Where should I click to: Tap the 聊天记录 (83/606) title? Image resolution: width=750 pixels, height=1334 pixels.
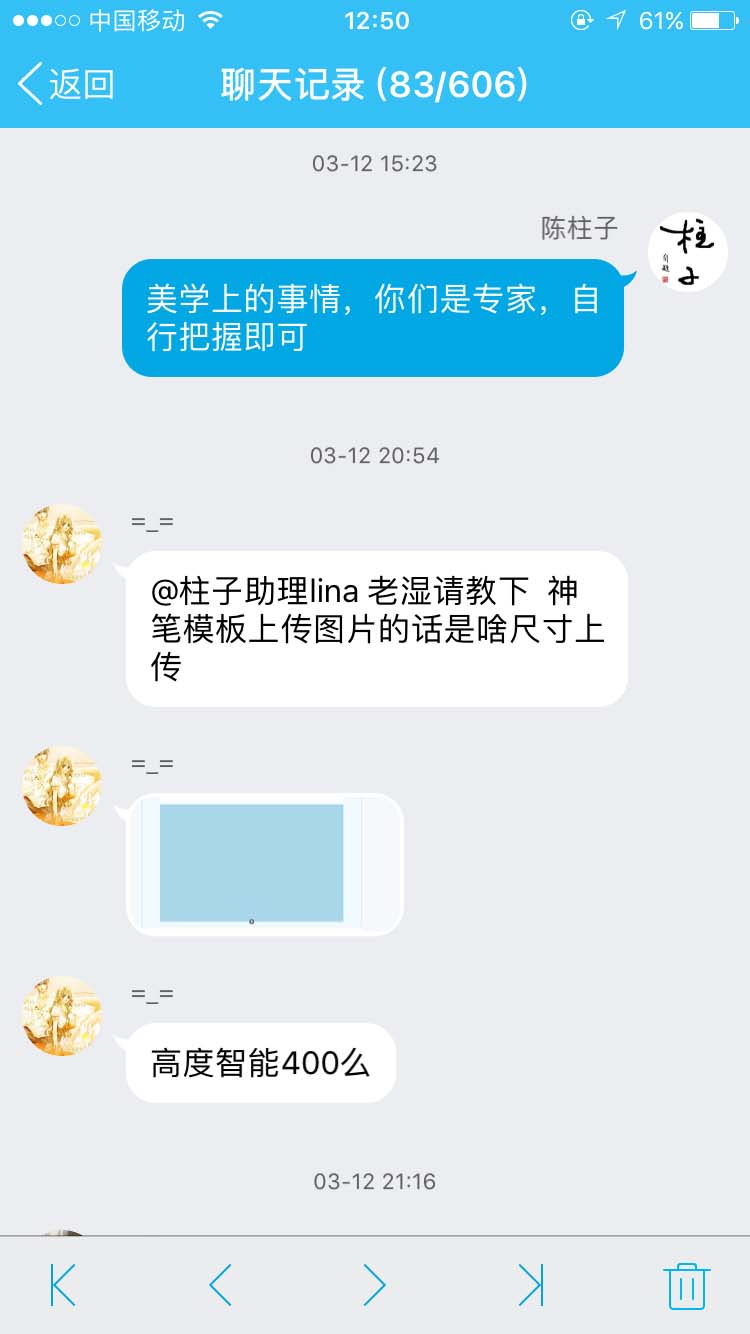(x=375, y=87)
